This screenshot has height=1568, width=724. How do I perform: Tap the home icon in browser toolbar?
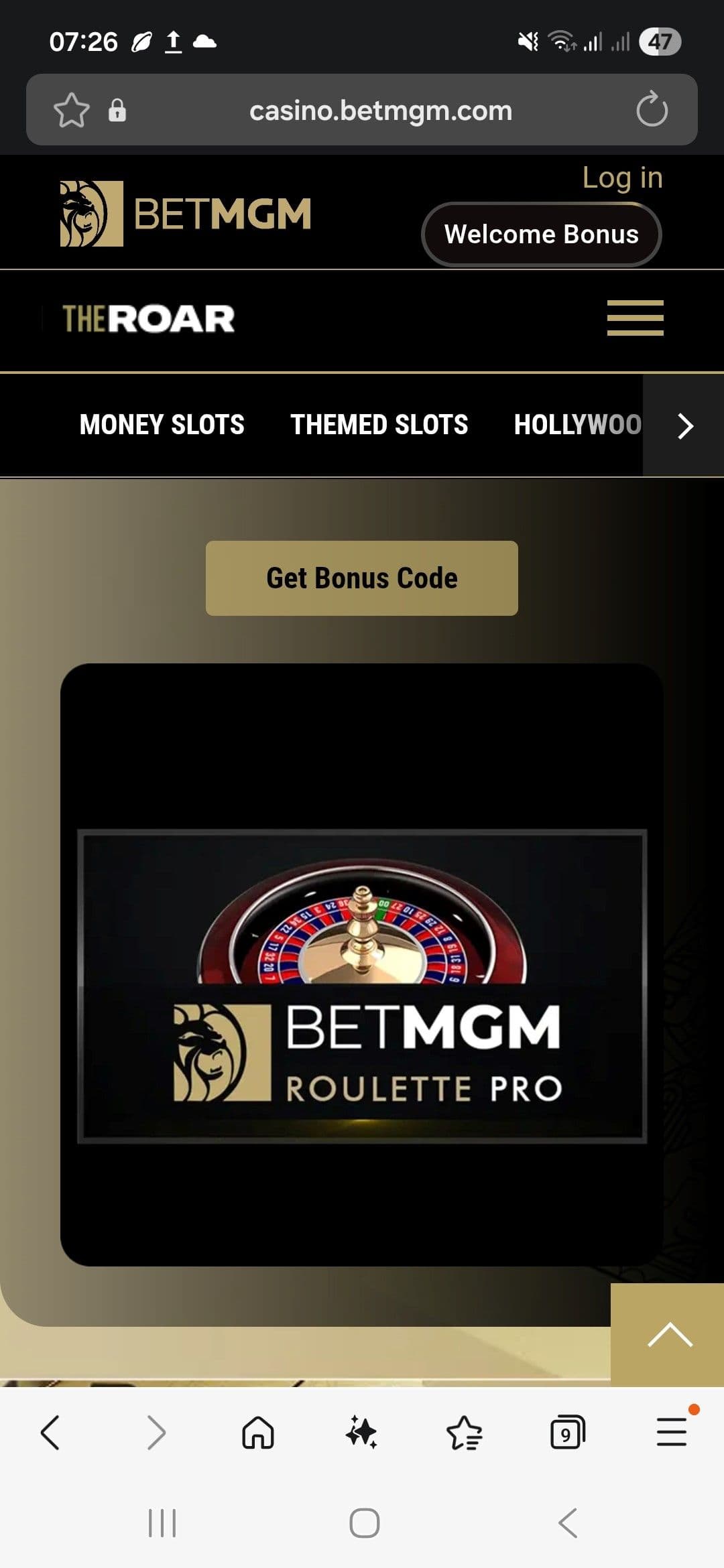click(259, 1432)
